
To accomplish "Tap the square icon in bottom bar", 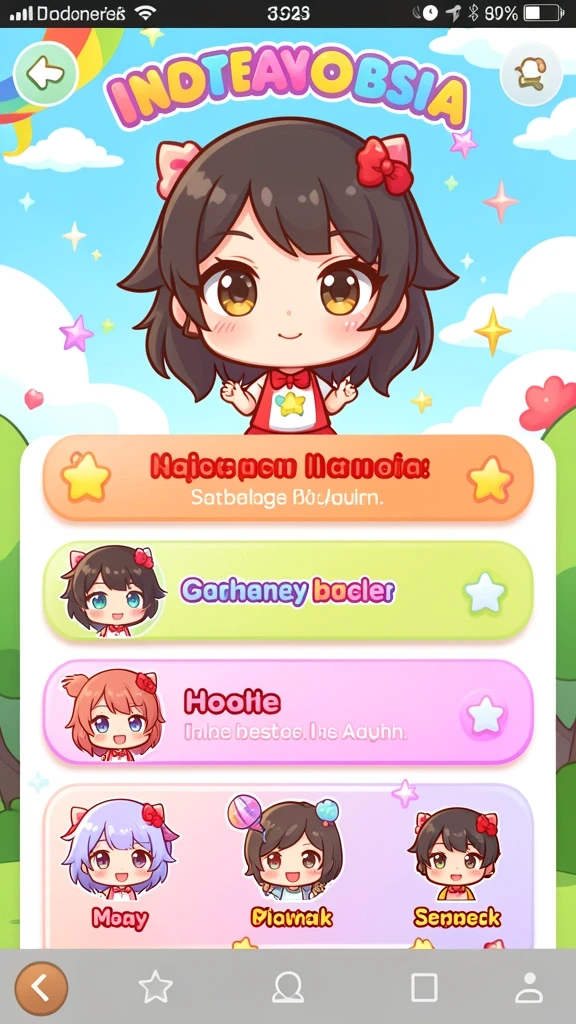I will tap(424, 987).
